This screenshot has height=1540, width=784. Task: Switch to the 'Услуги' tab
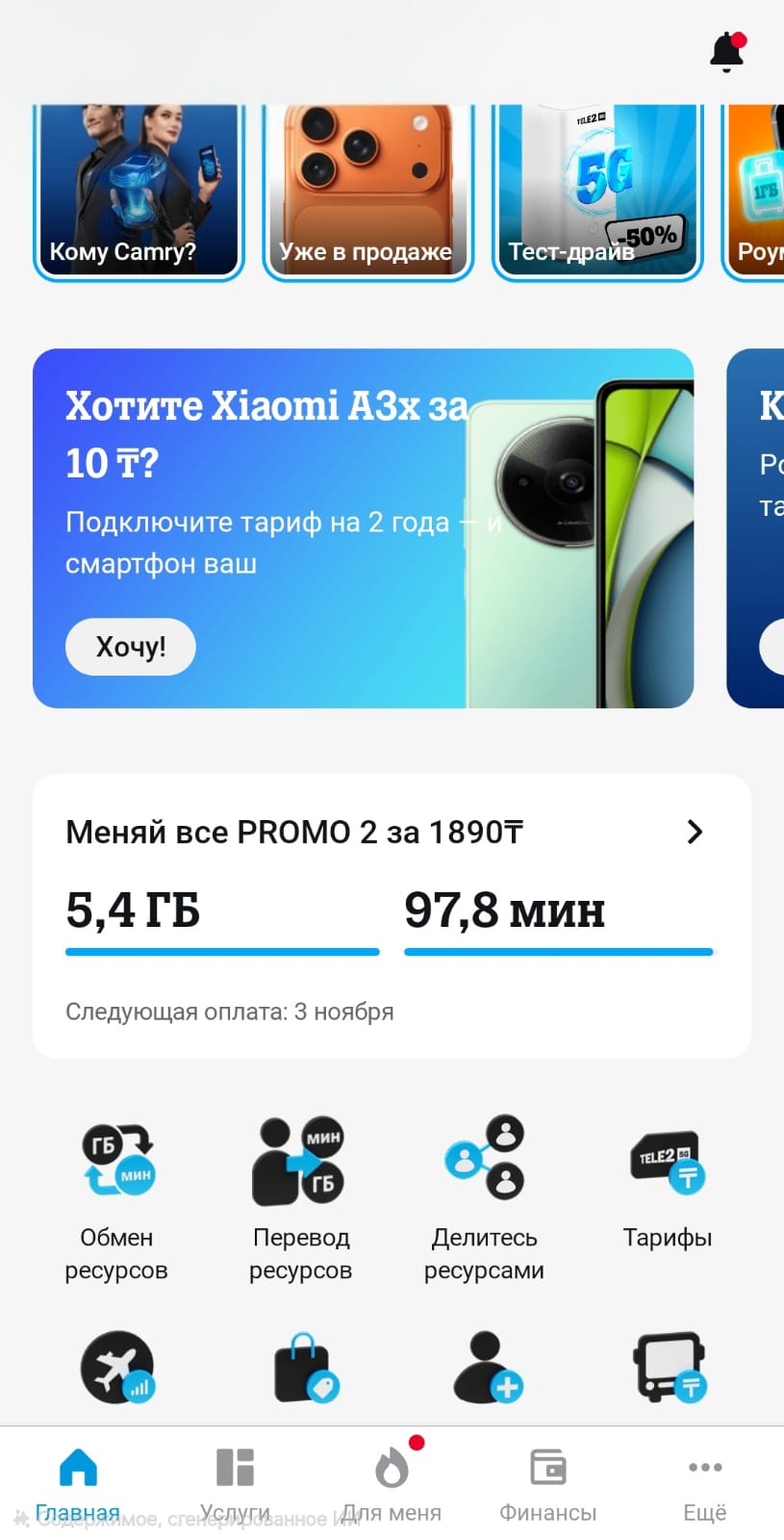pos(235,1484)
